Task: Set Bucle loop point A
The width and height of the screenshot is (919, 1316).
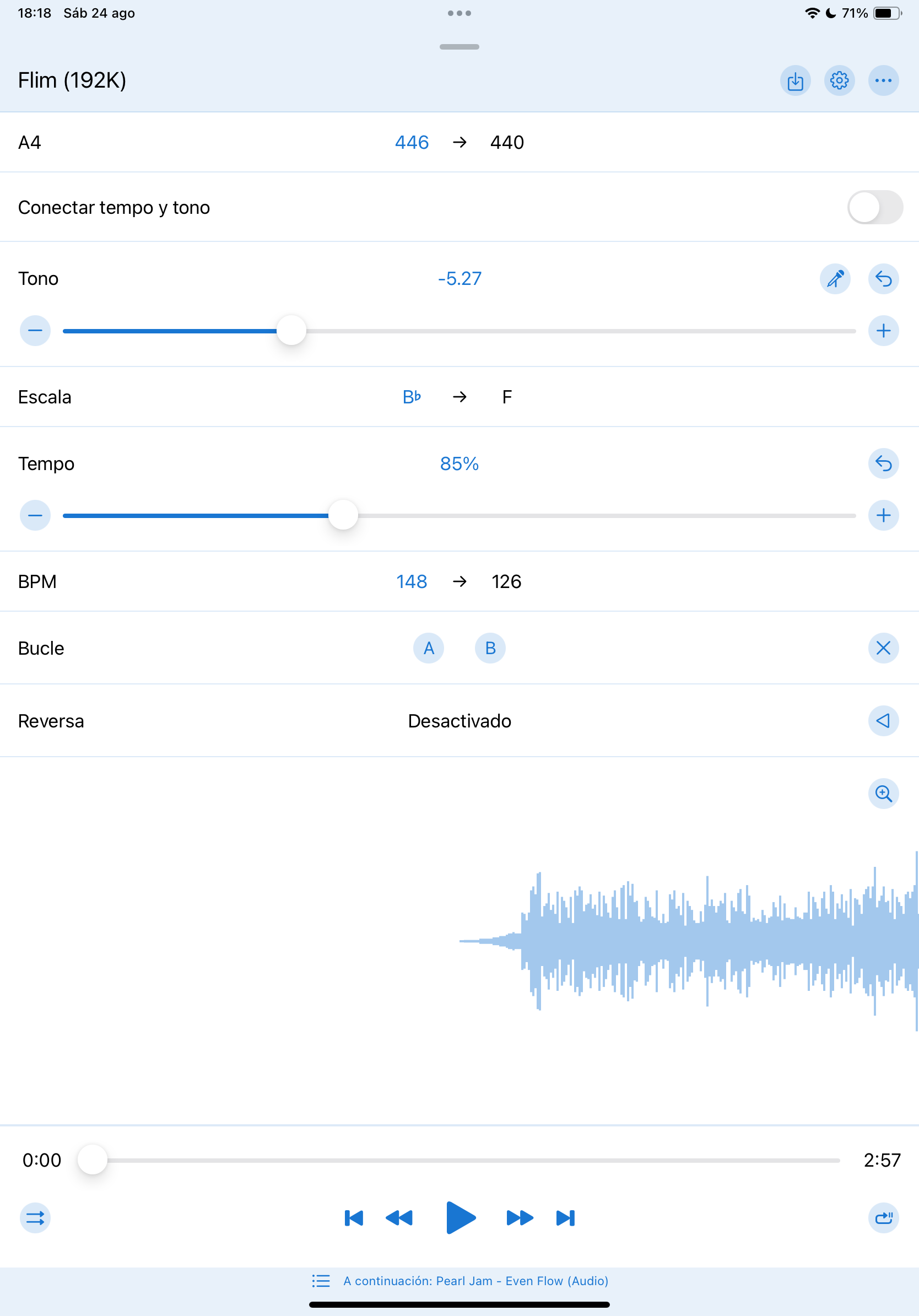Action: (x=429, y=648)
